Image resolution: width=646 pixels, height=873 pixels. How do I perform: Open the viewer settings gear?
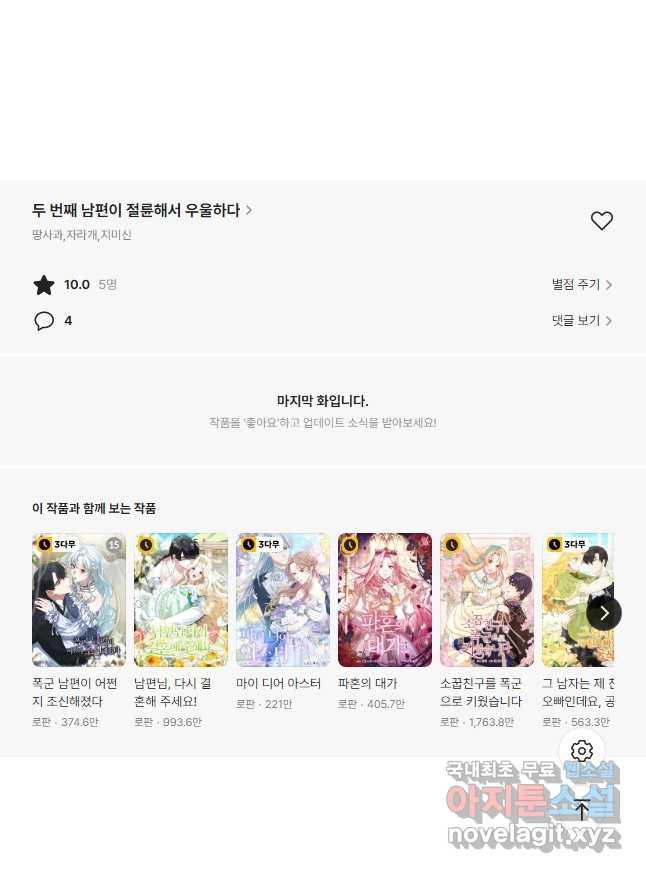[582, 751]
